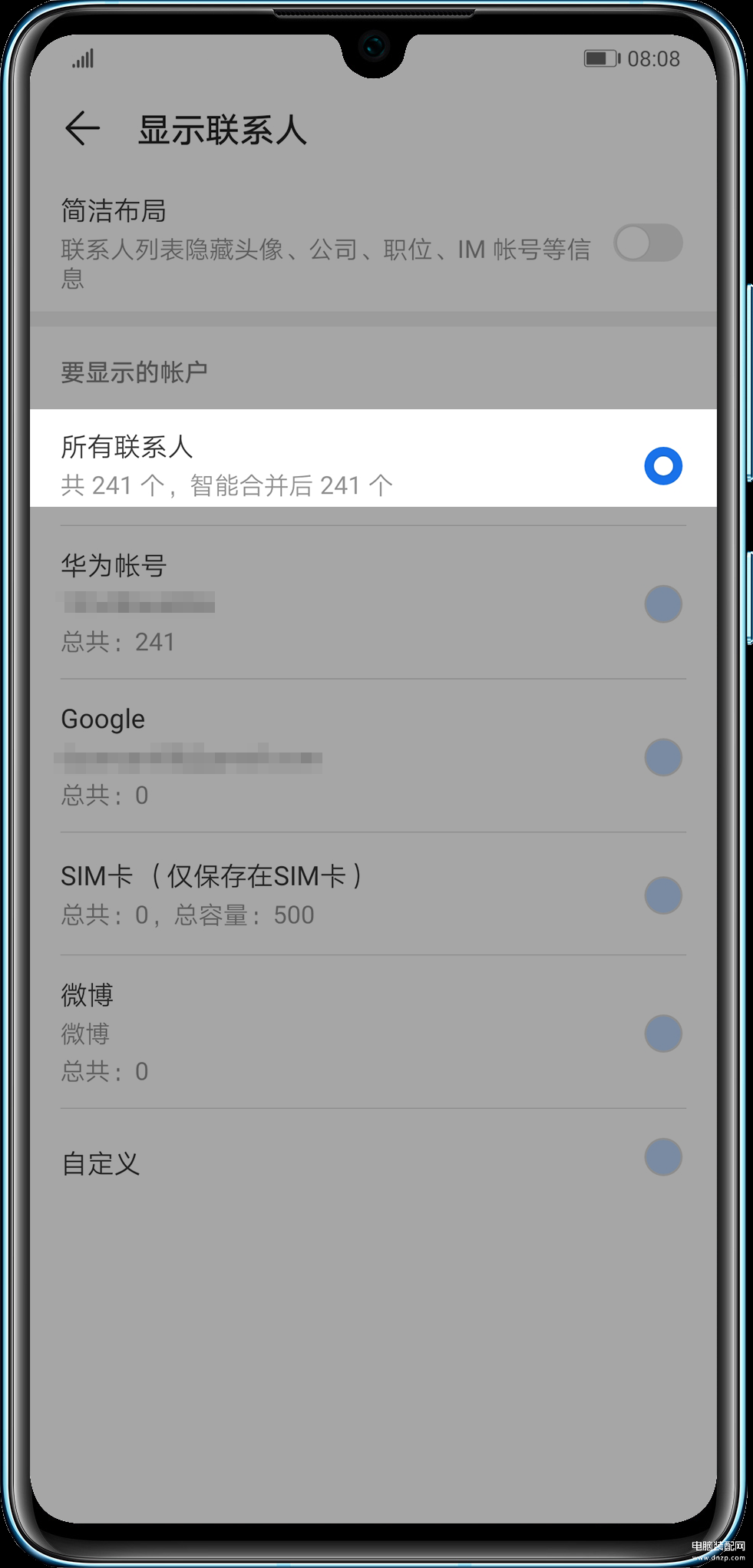The image size is (753, 1568).
Task: Select the Google account option
Action: 663,758
